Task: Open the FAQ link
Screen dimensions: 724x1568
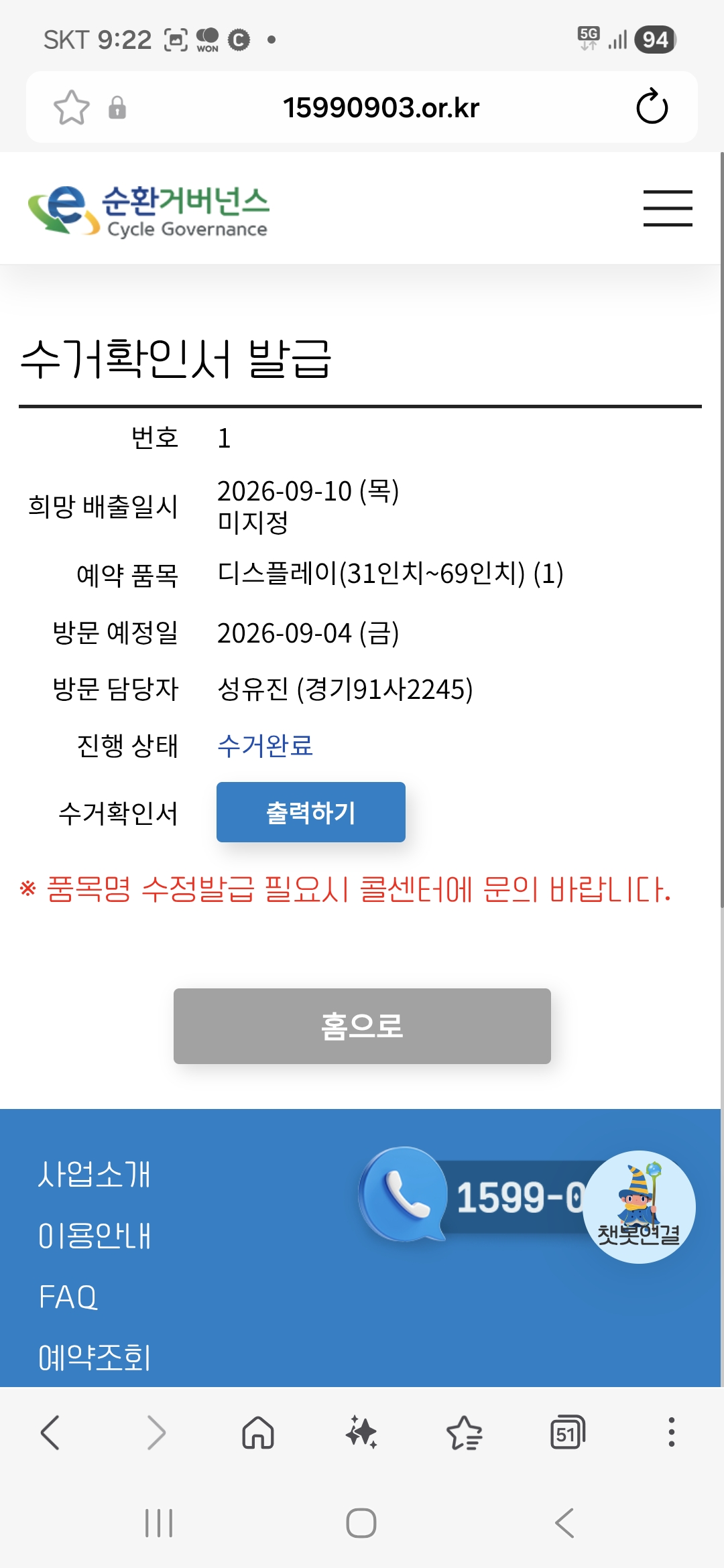Action: coord(68,1297)
